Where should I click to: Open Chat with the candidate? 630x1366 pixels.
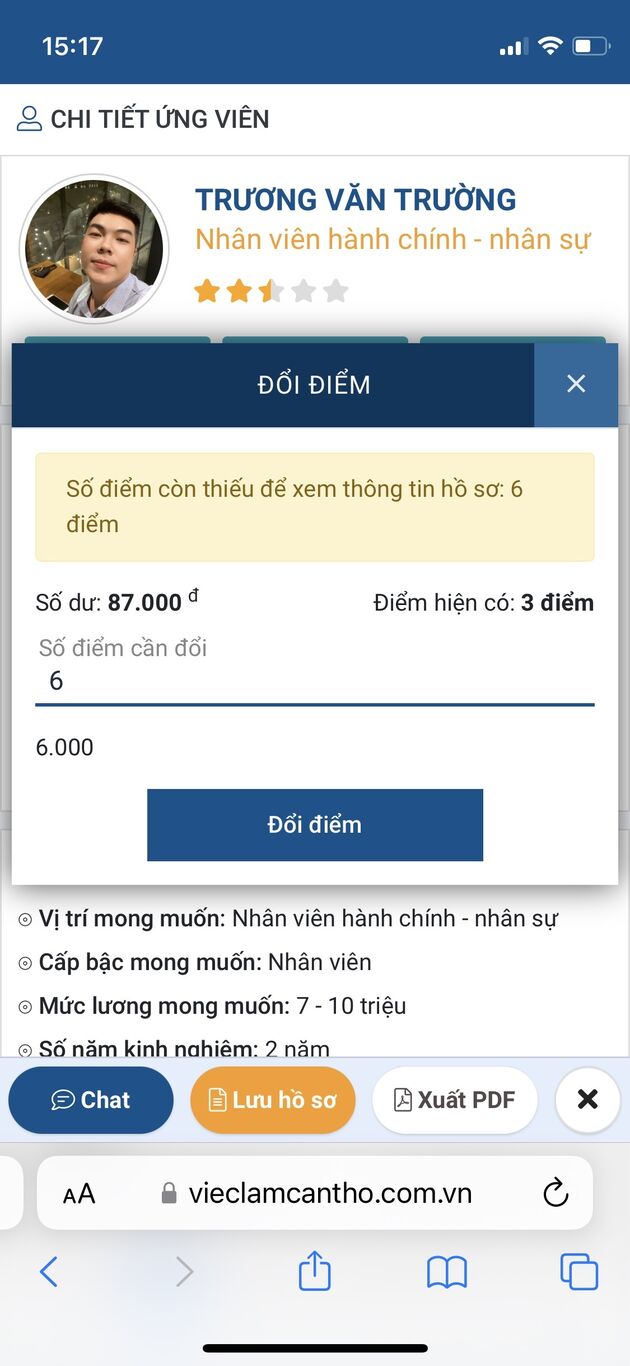[91, 1100]
